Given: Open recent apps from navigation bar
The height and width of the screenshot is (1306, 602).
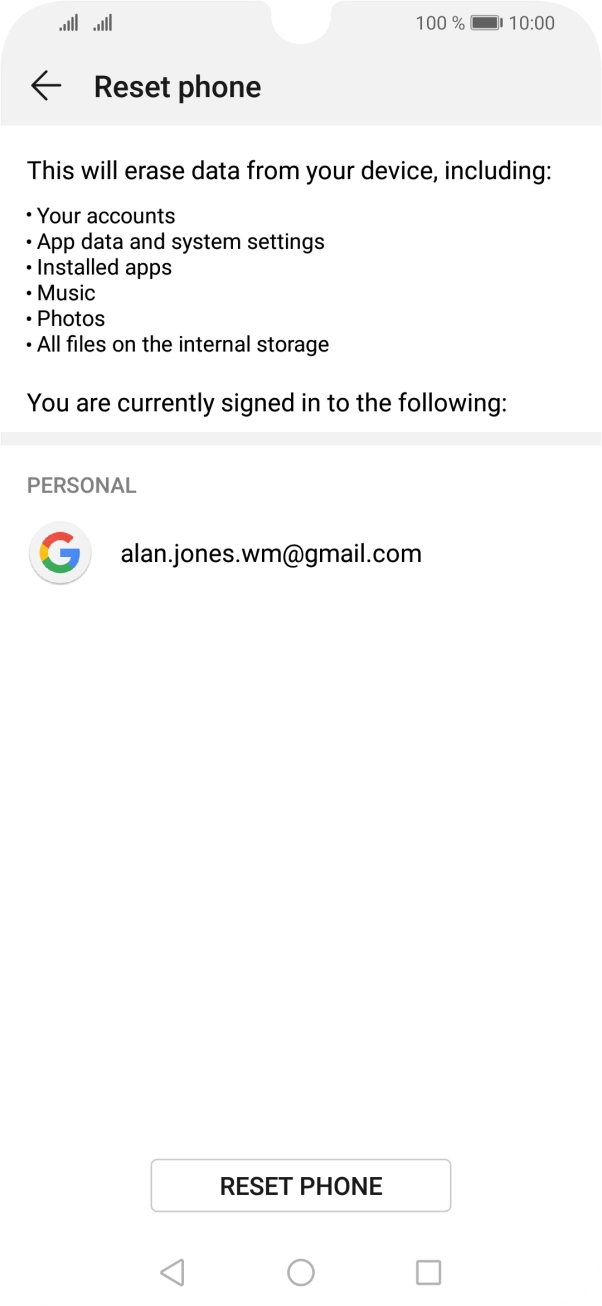Looking at the screenshot, I should pos(428,1272).
